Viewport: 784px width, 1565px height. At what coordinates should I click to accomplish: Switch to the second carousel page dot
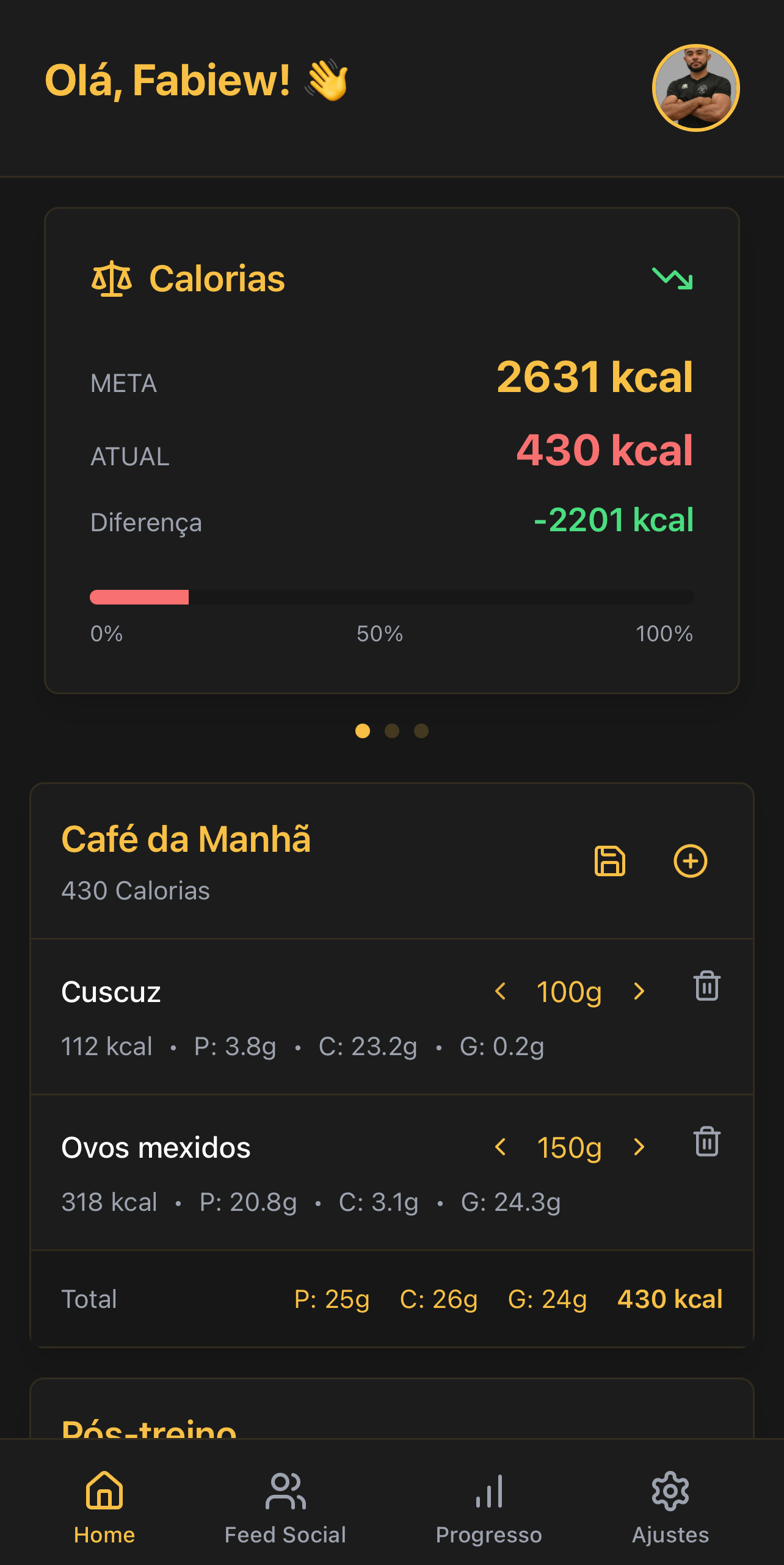tap(392, 731)
